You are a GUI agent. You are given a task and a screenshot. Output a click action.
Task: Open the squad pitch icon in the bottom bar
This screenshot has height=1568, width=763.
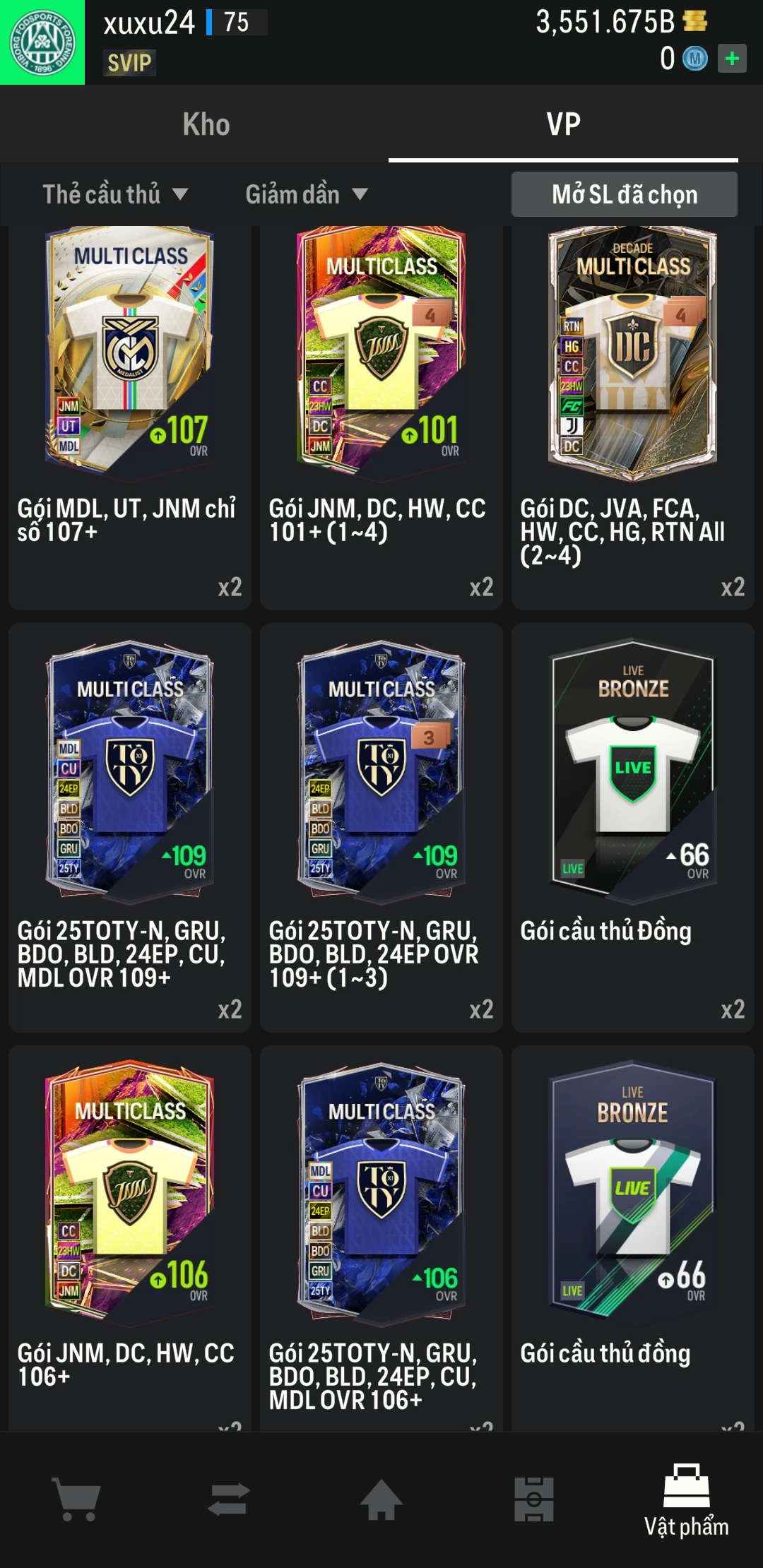(x=534, y=1499)
